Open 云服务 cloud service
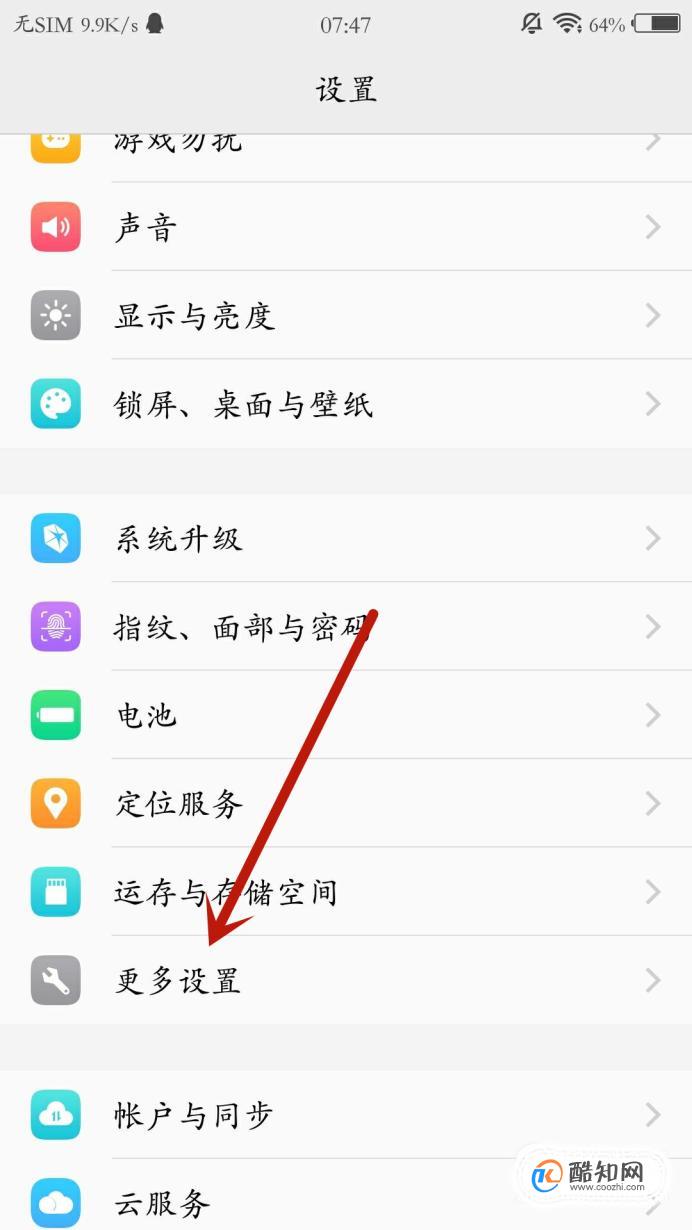Viewport: 692px width, 1230px height. [346, 1195]
